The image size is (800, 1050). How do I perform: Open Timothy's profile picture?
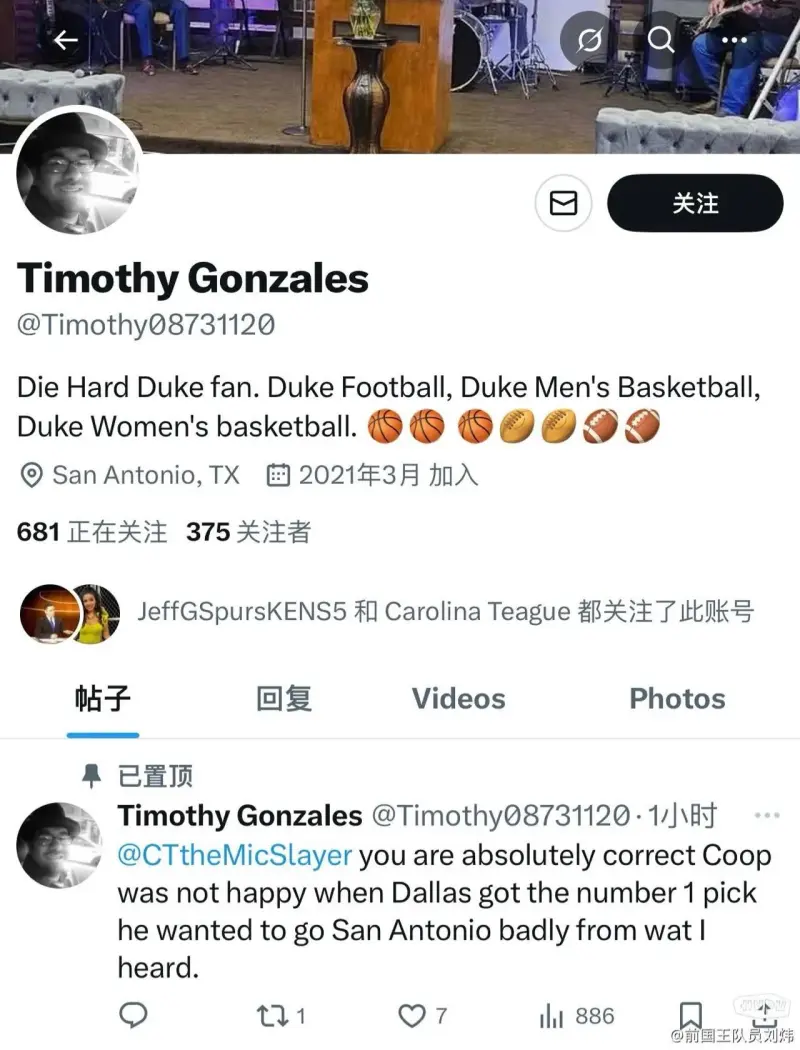77,171
